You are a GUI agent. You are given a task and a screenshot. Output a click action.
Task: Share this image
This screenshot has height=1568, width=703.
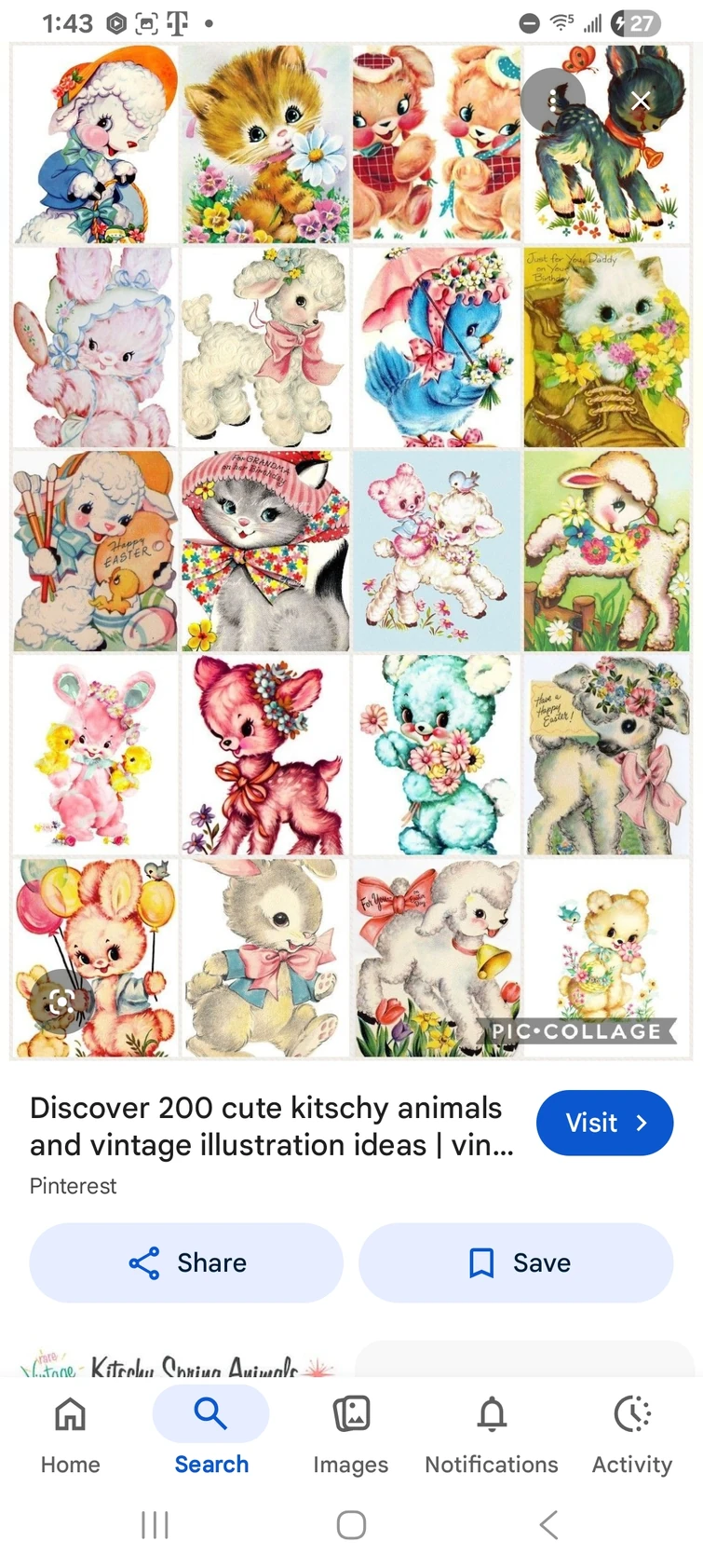186,1262
